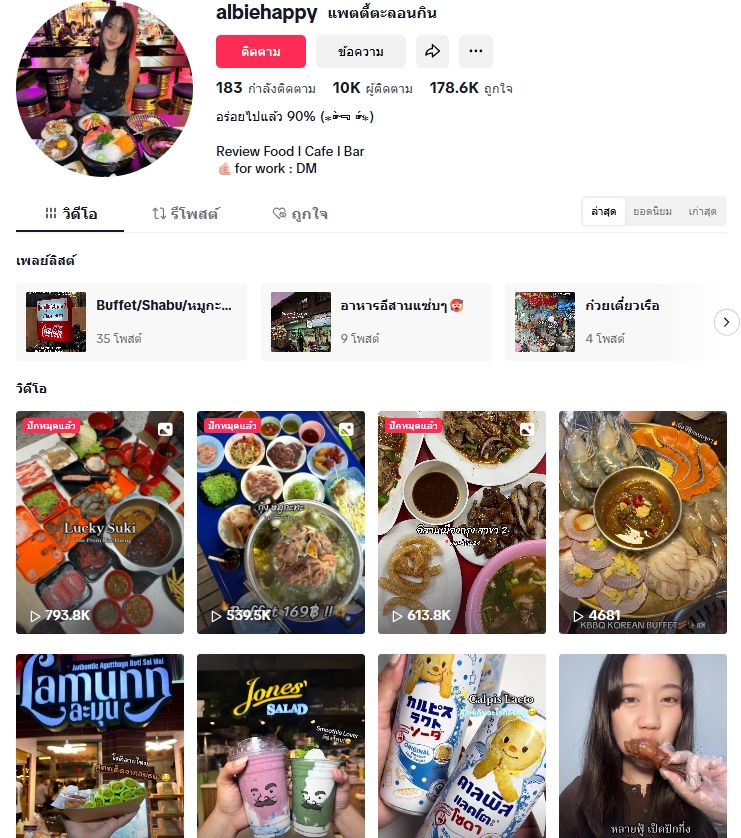This screenshot has height=838, width=741.
Task: Play the Lucky Suki video with 793.8K views
Action: point(100,522)
